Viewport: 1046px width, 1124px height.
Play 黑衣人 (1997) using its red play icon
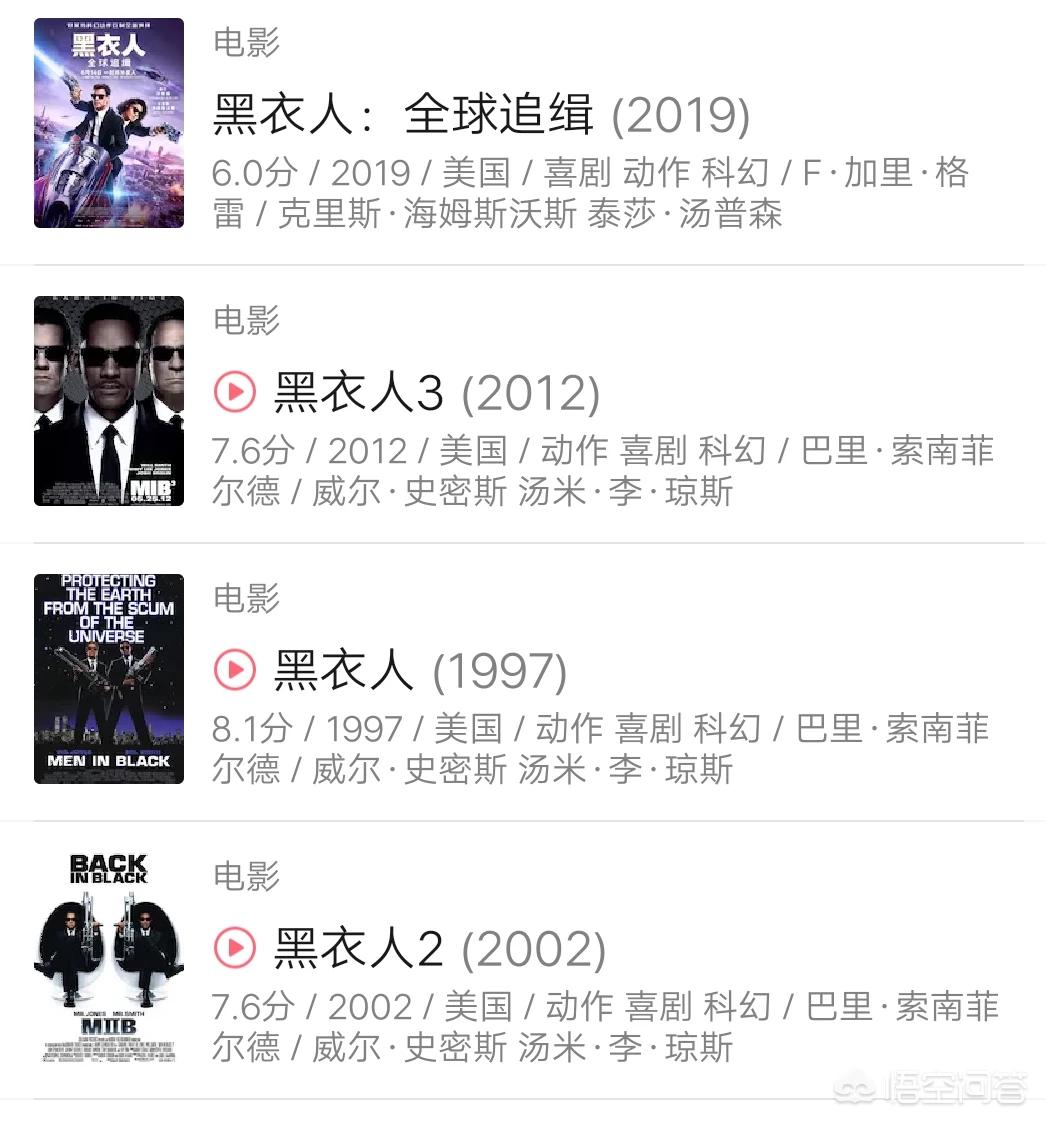click(236, 670)
